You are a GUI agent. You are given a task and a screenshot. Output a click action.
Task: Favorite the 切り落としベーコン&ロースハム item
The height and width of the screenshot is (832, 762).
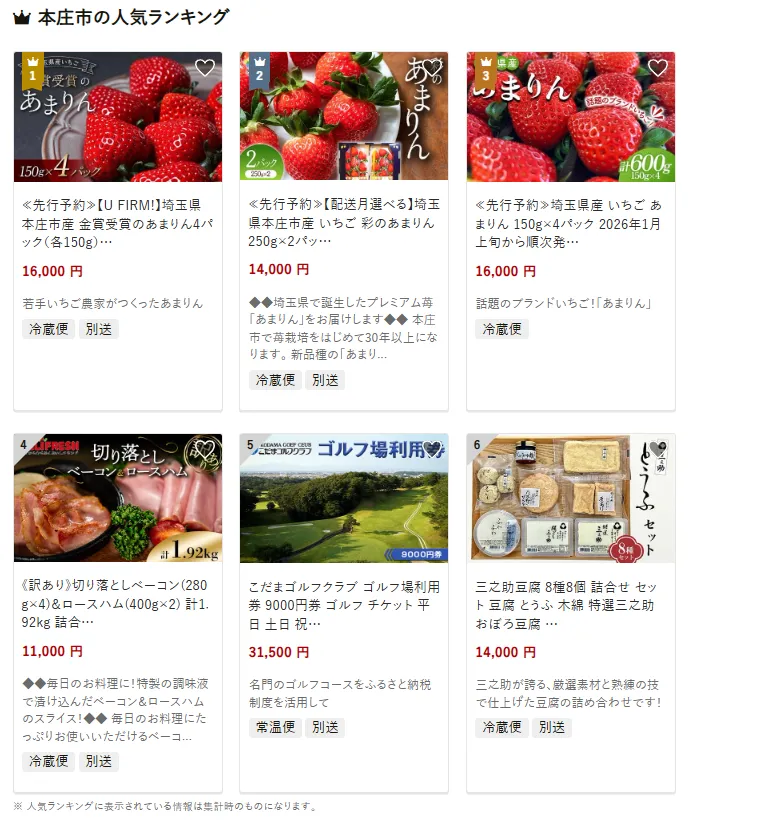tap(205, 450)
